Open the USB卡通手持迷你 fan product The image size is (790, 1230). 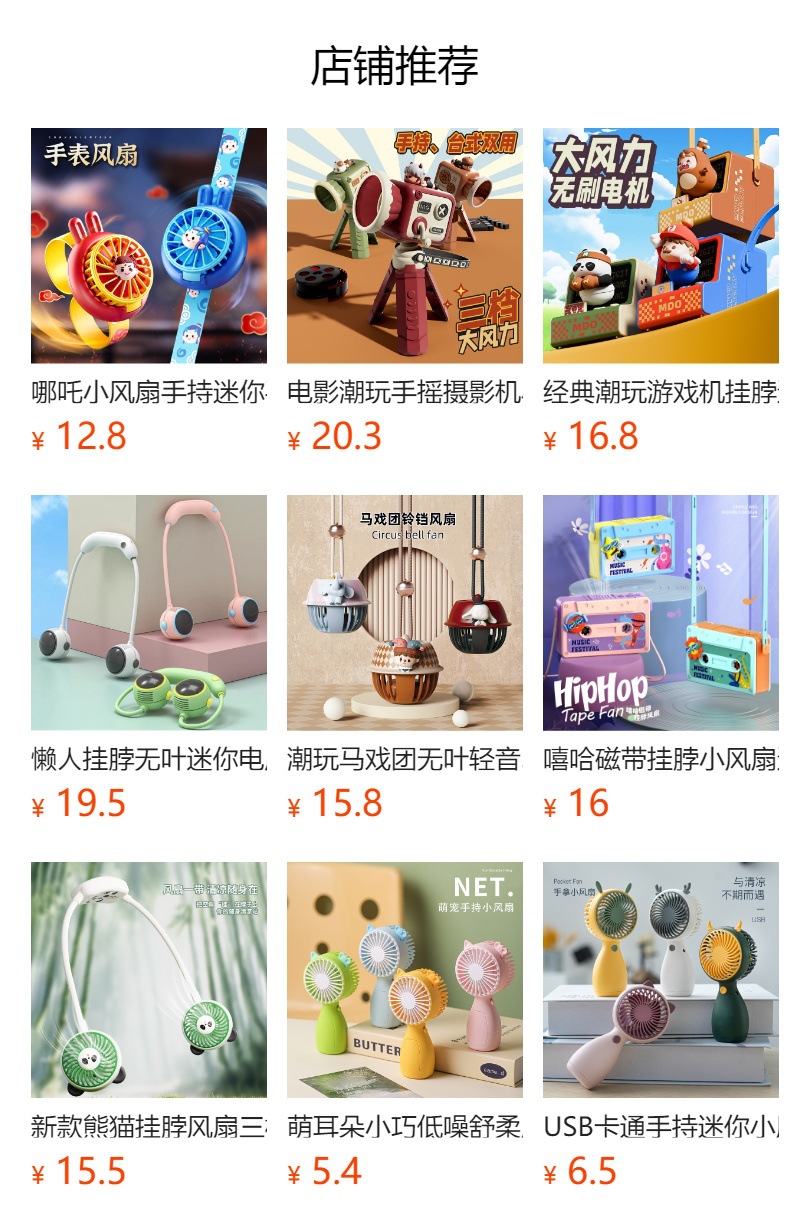[x=661, y=1026]
